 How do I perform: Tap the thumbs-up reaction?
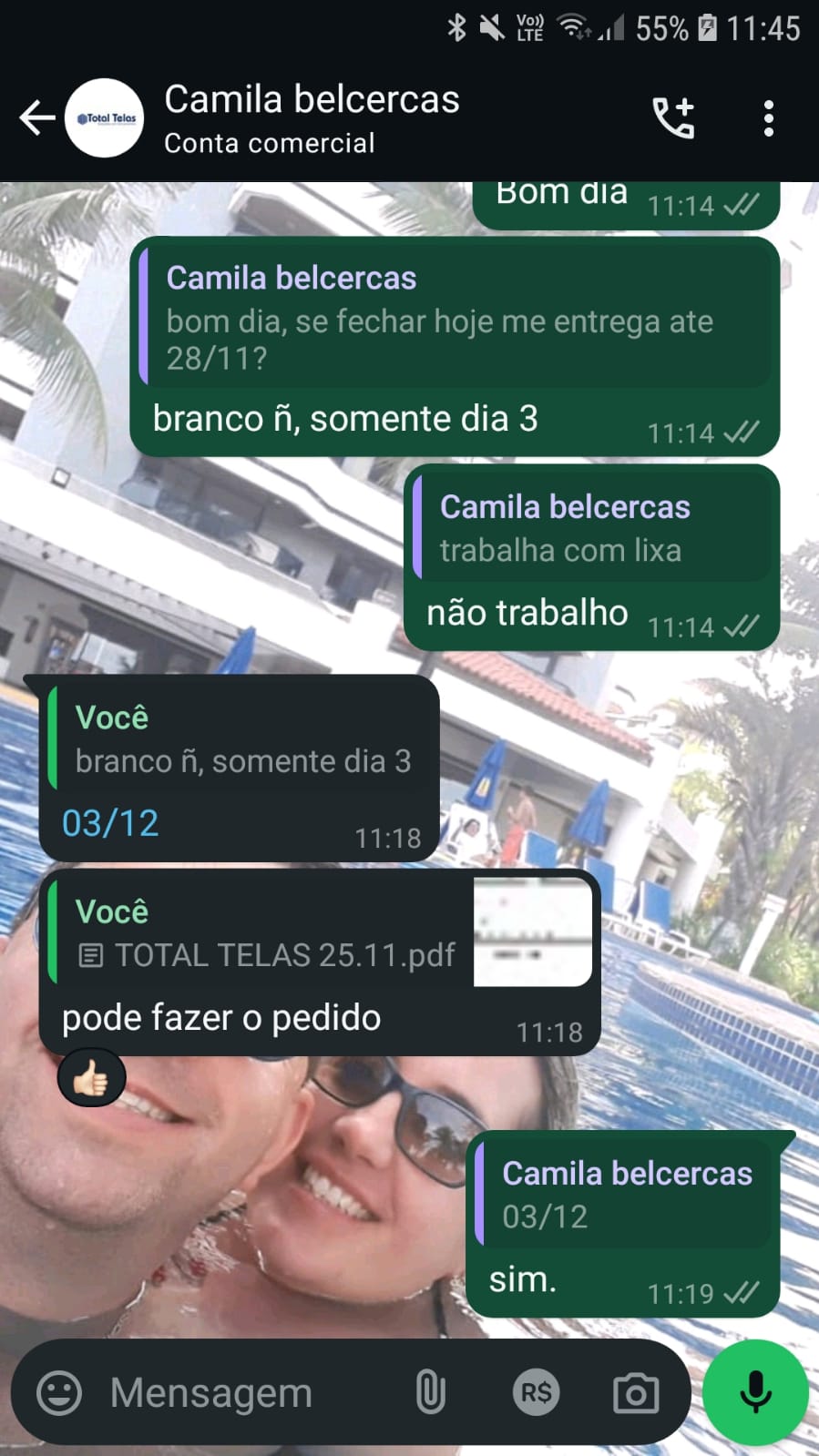tap(91, 1078)
